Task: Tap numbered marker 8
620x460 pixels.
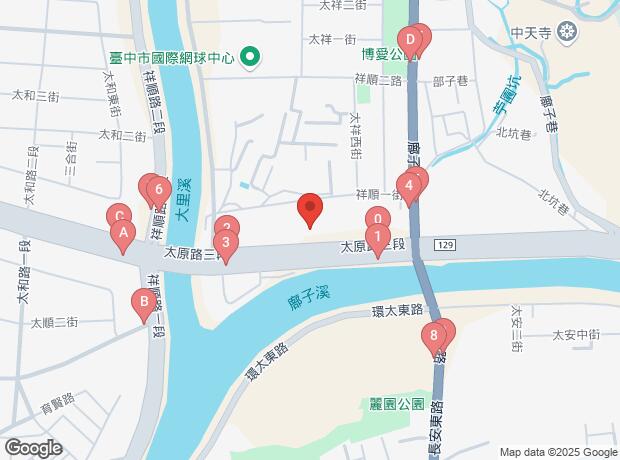Action: point(433,336)
